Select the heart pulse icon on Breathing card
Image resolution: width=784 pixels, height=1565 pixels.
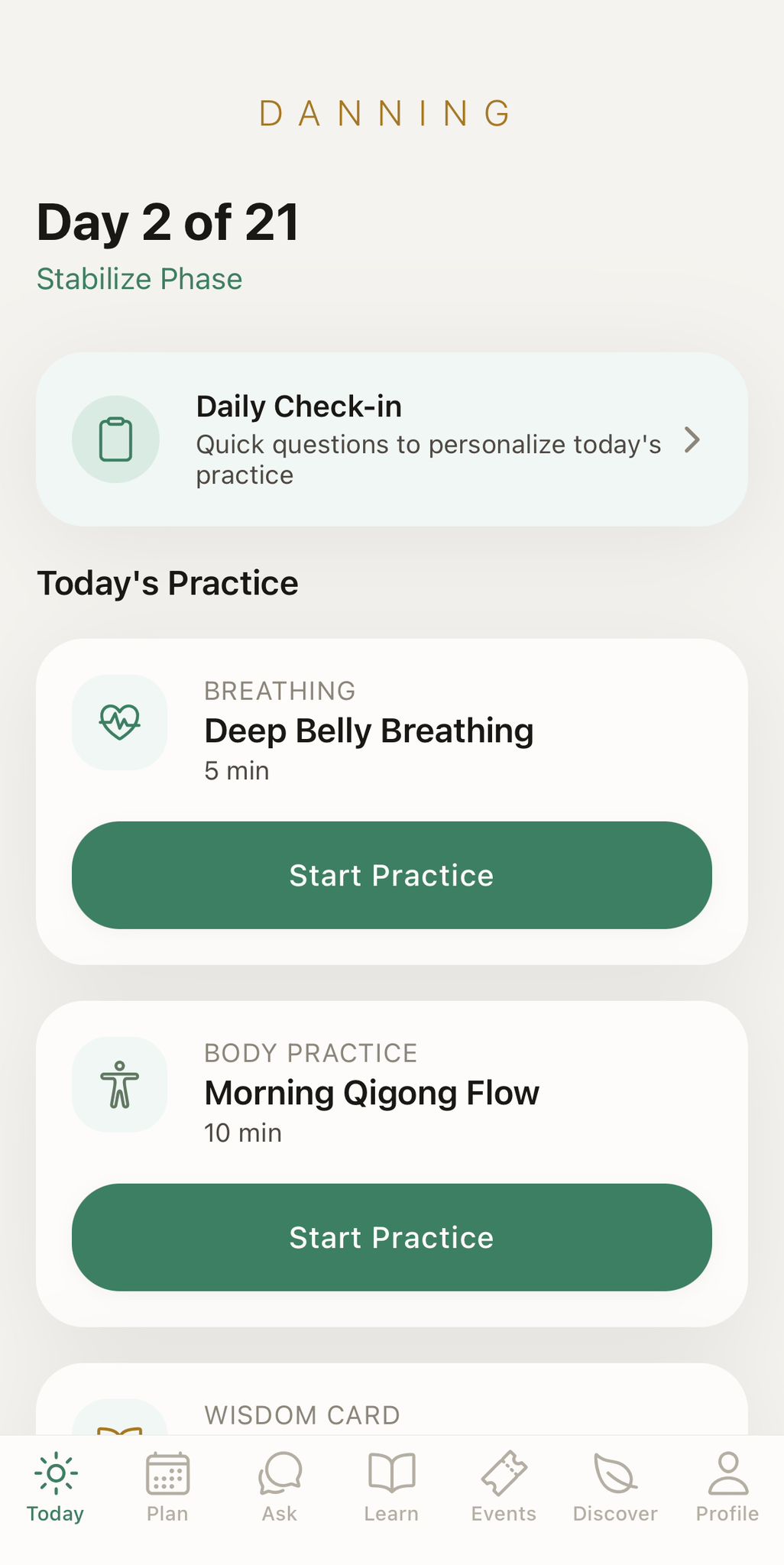point(119,721)
